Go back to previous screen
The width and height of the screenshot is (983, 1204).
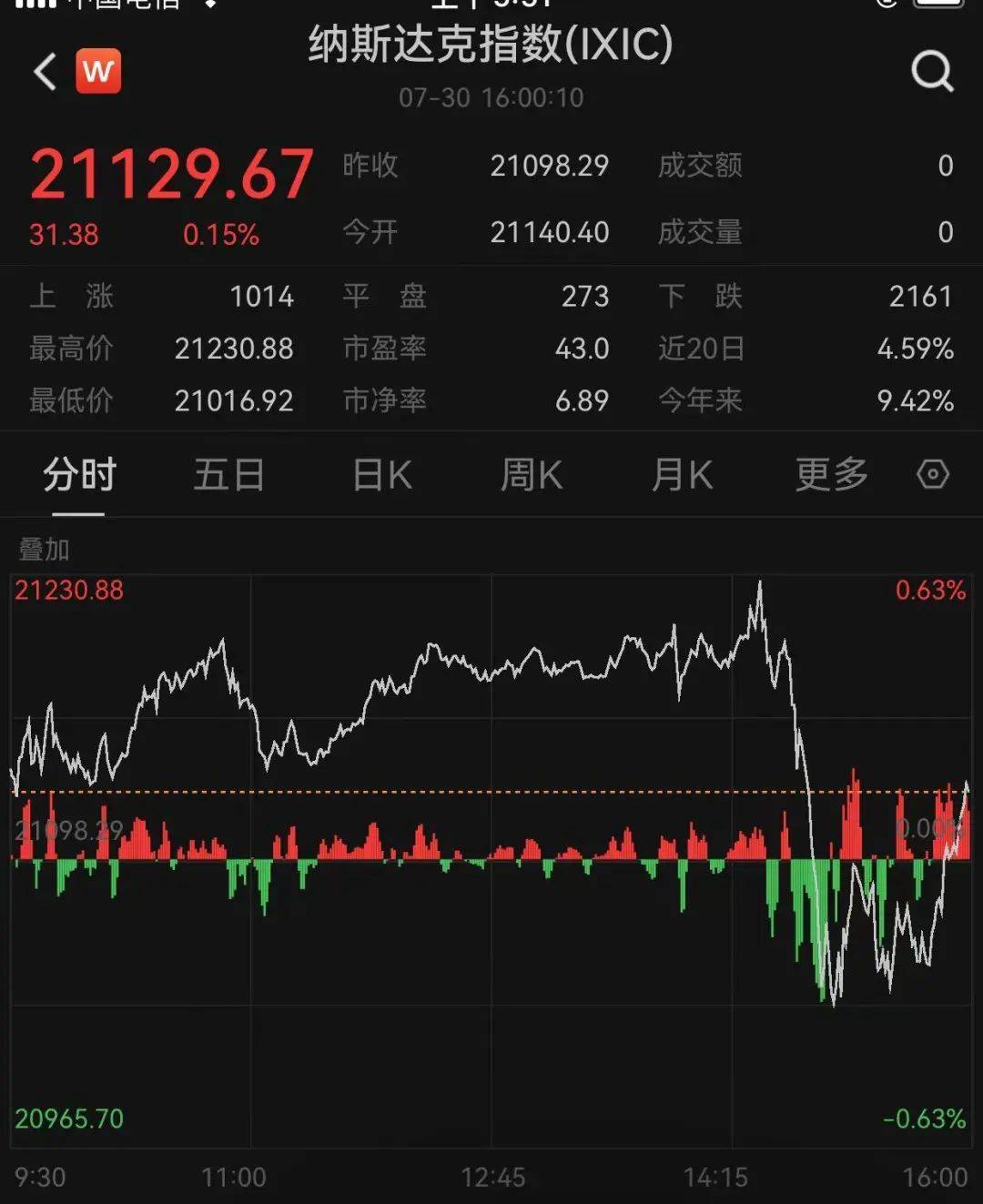click(x=45, y=71)
